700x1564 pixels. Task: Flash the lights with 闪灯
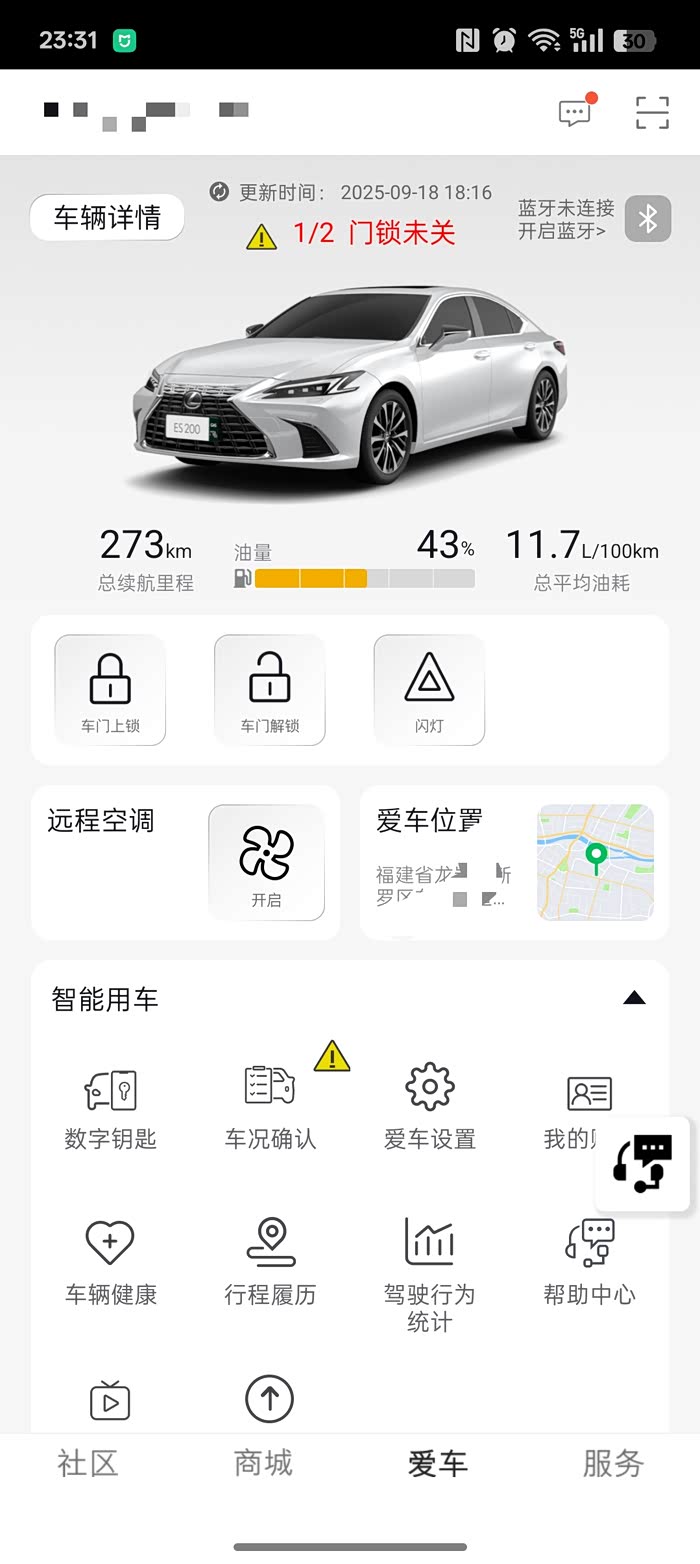pyautogui.click(x=429, y=690)
